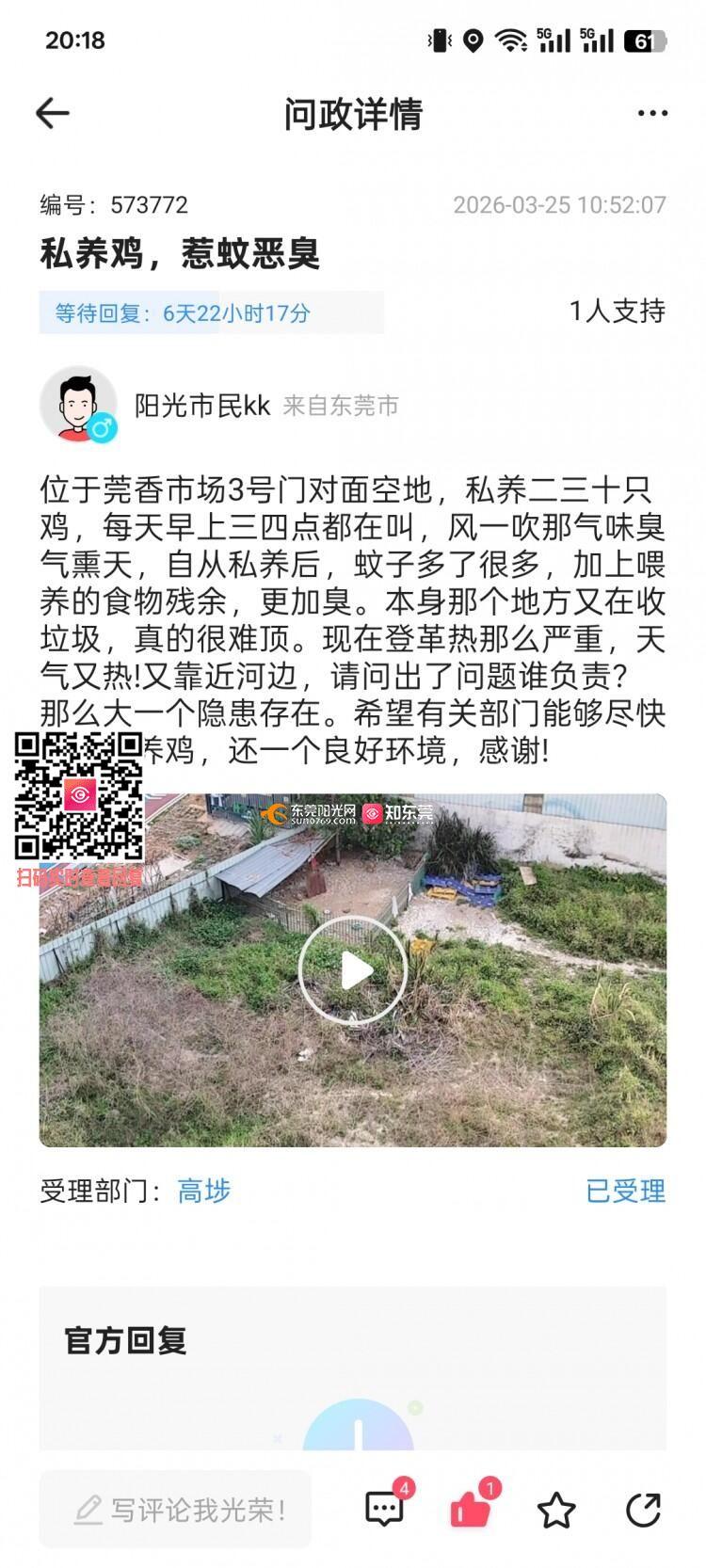706x1568 pixels.
Task: Open 阳光市民kk's profile avatar
Action: pos(78,405)
